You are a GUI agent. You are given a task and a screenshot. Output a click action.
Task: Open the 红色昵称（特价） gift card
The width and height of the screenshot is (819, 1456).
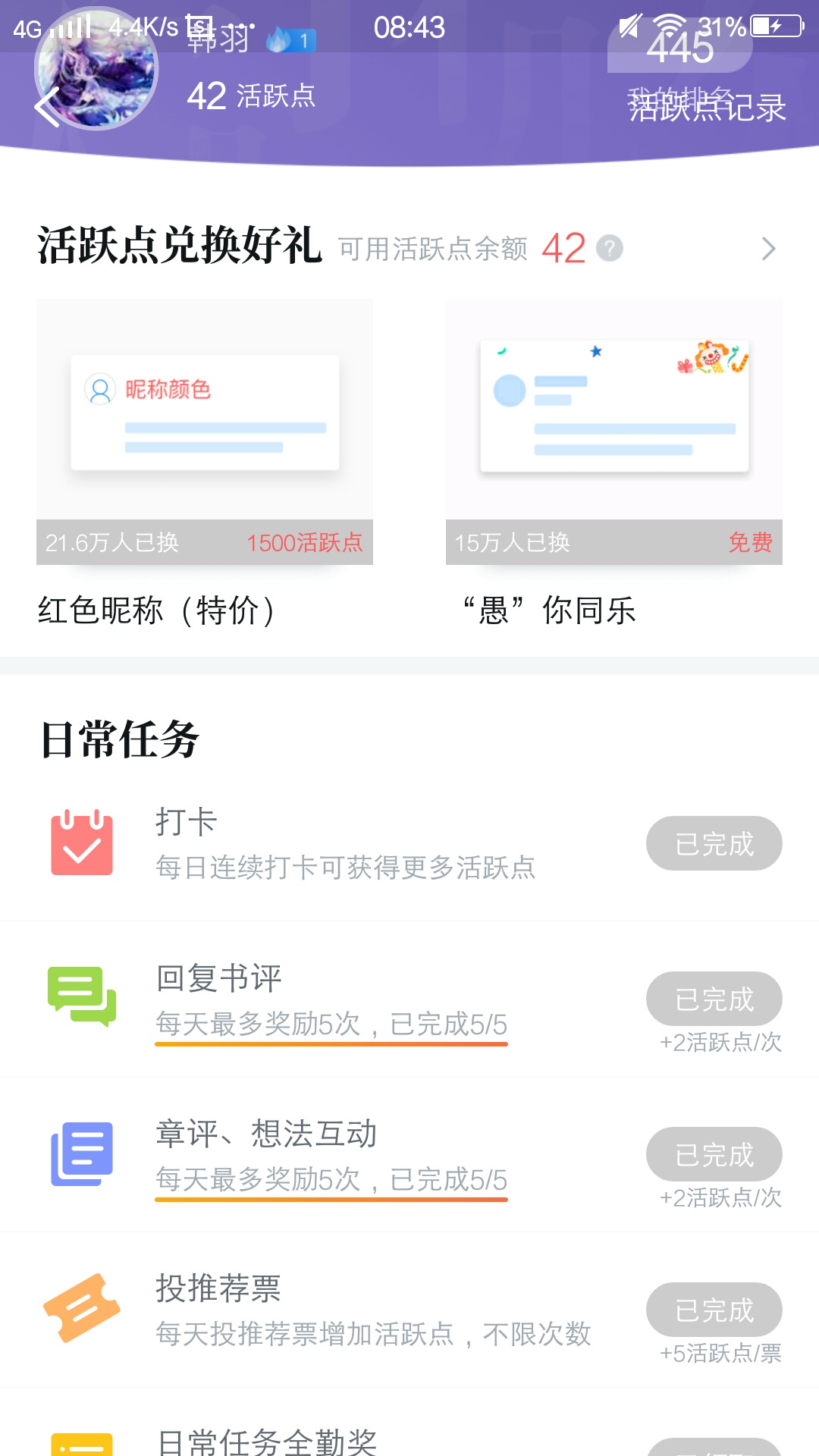[205, 464]
